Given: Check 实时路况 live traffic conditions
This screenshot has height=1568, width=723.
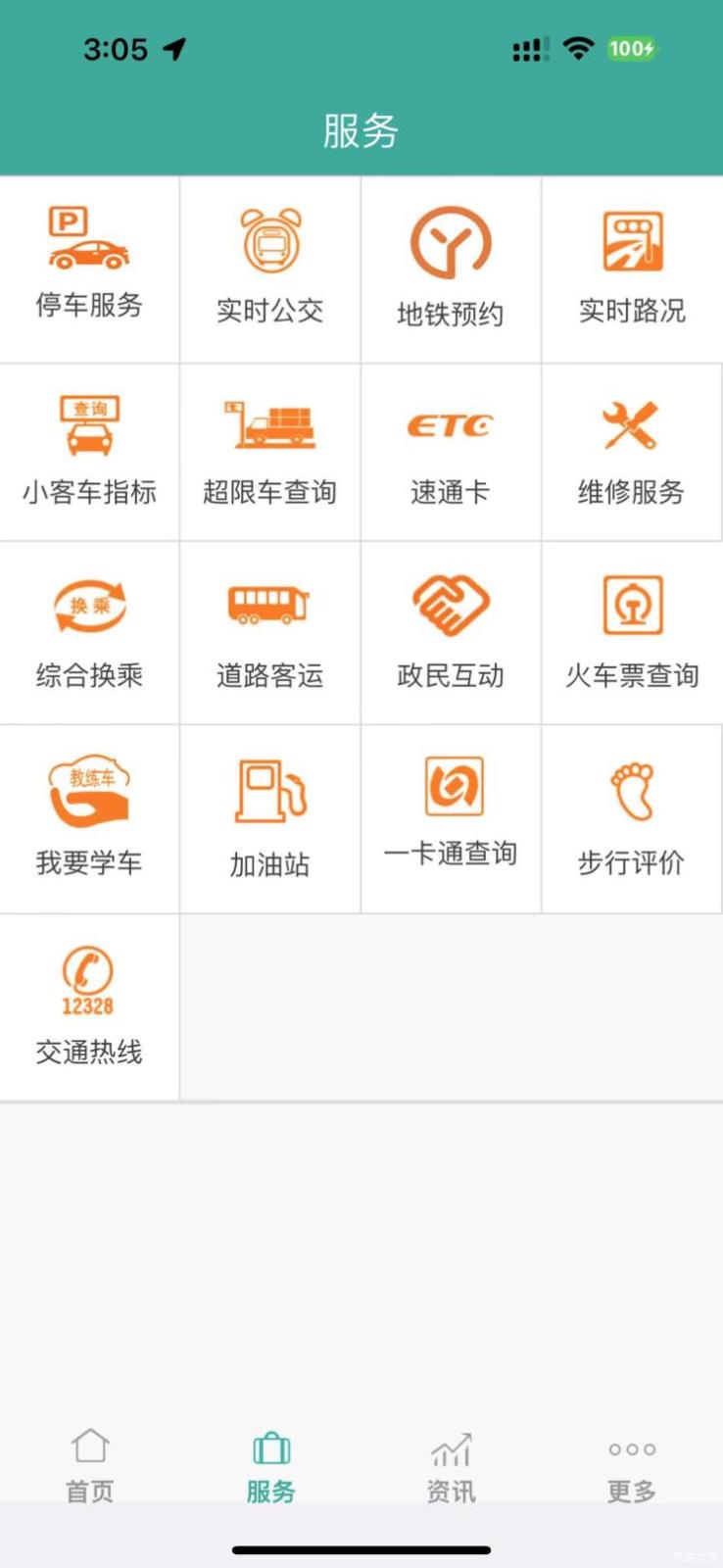Looking at the screenshot, I should [631, 265].
